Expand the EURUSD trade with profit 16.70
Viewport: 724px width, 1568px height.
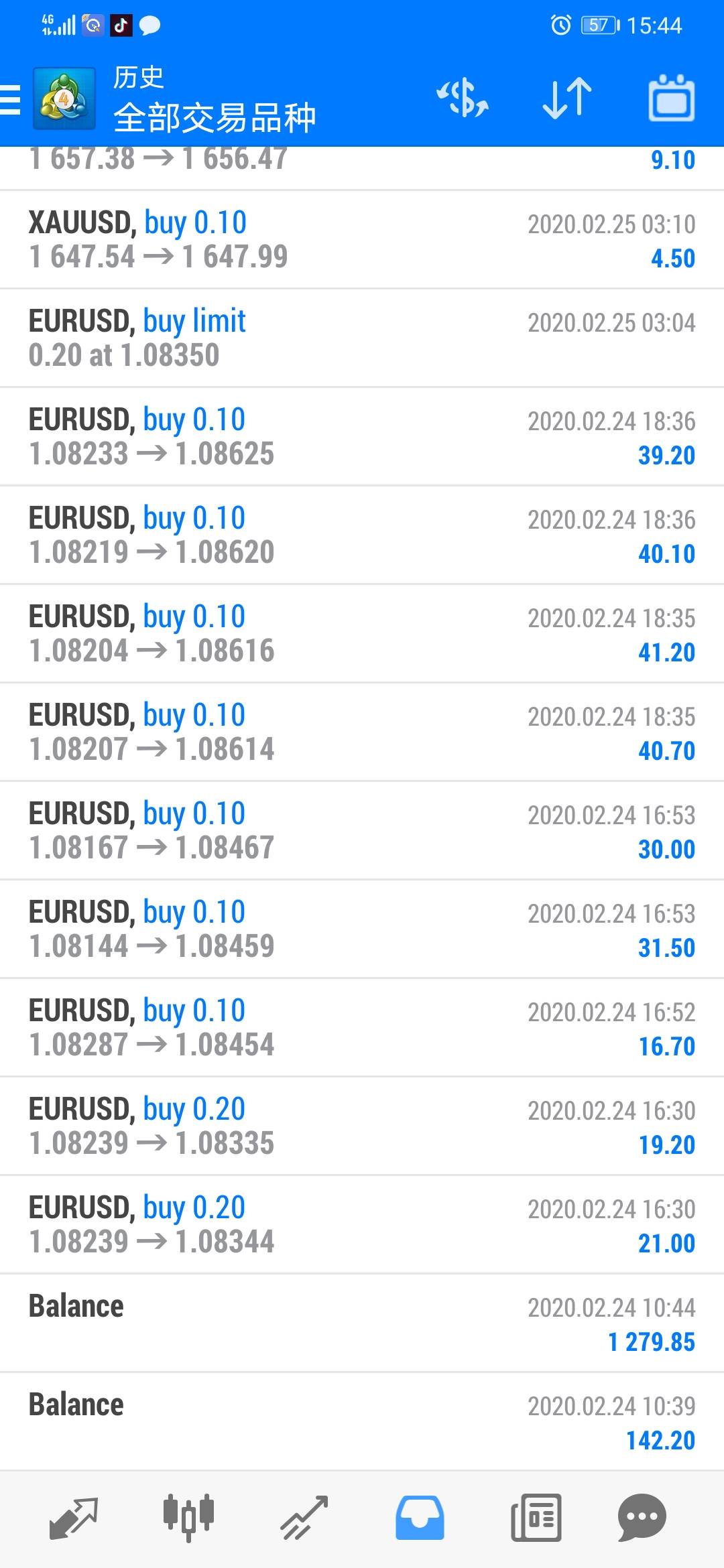tap(362, 1028)
